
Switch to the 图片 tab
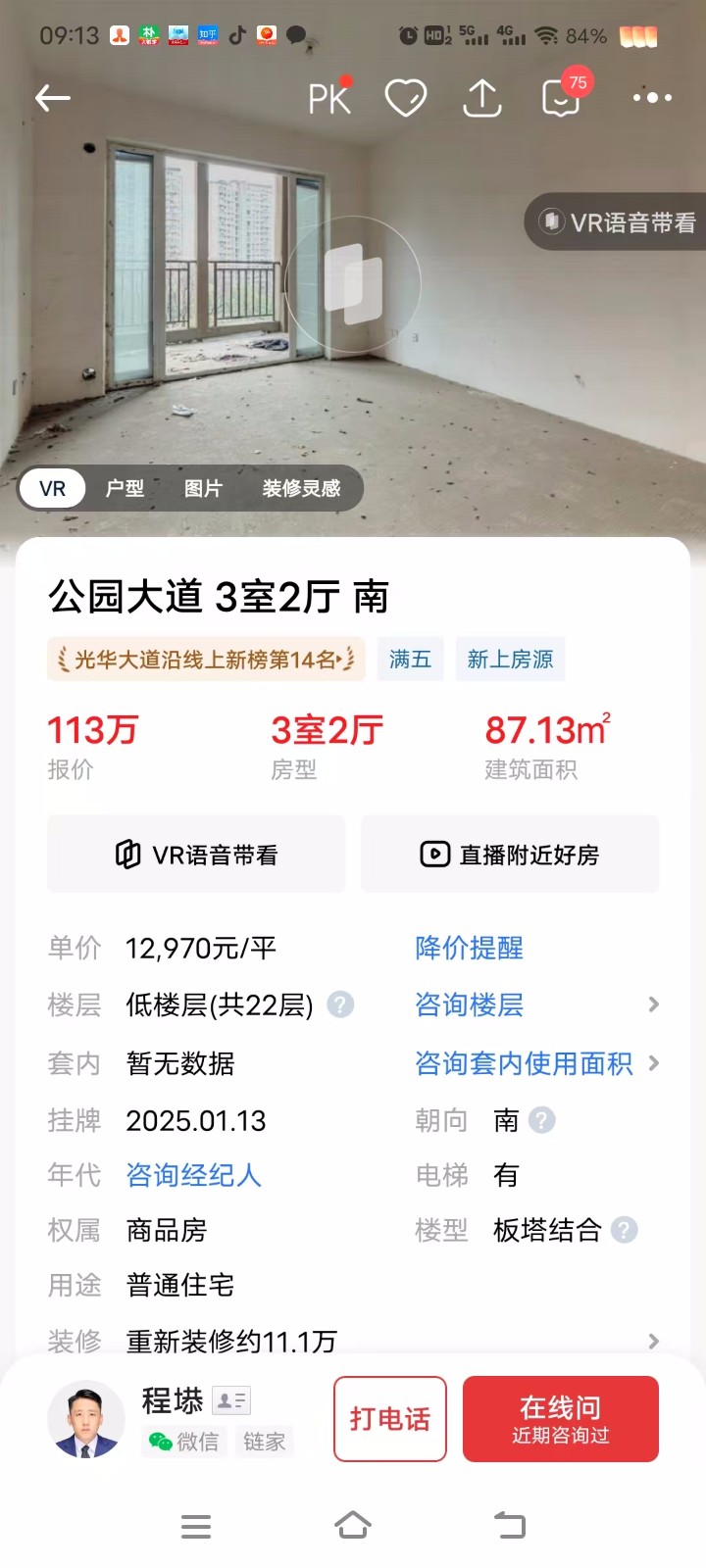(x=203, y=488)
